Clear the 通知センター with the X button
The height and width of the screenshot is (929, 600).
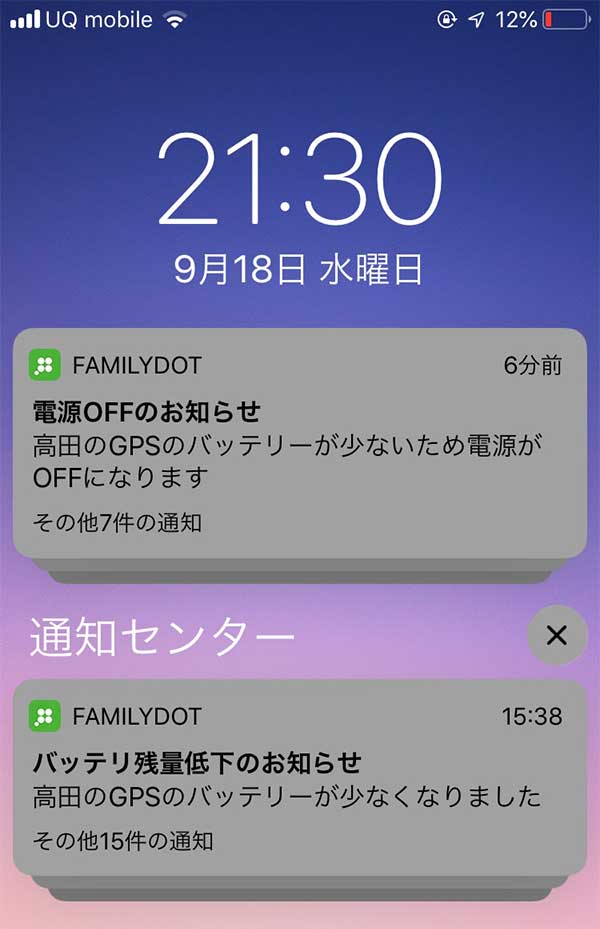[x=557, y=634]
